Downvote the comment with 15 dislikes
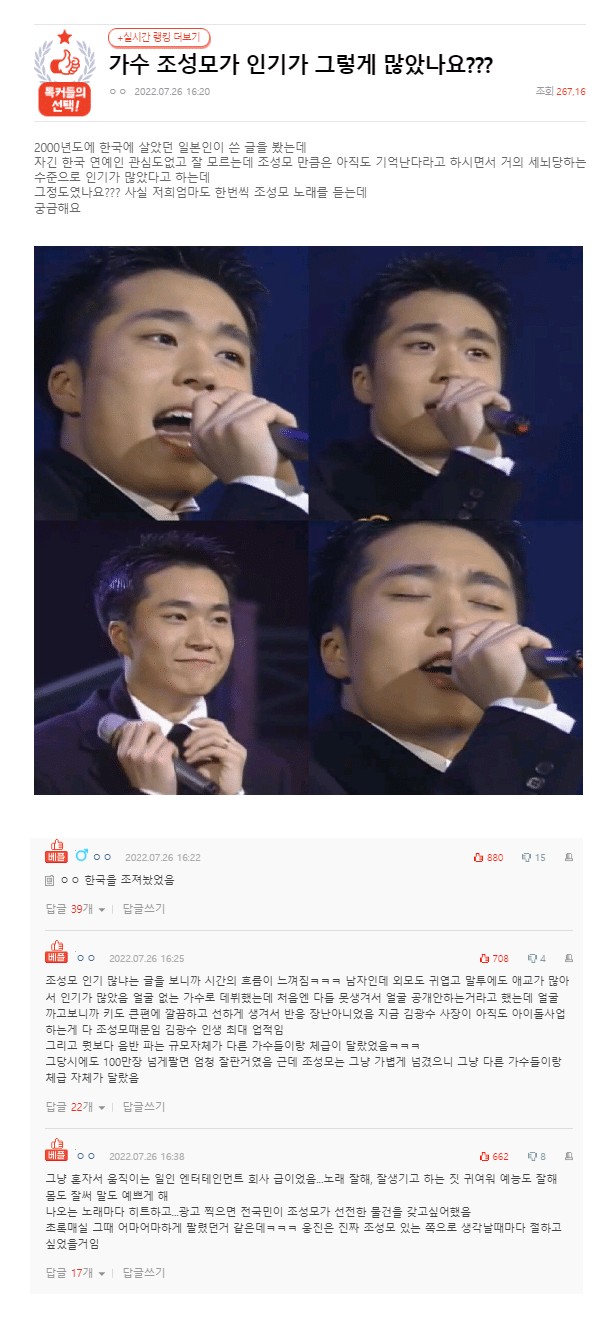 (533, 857)
